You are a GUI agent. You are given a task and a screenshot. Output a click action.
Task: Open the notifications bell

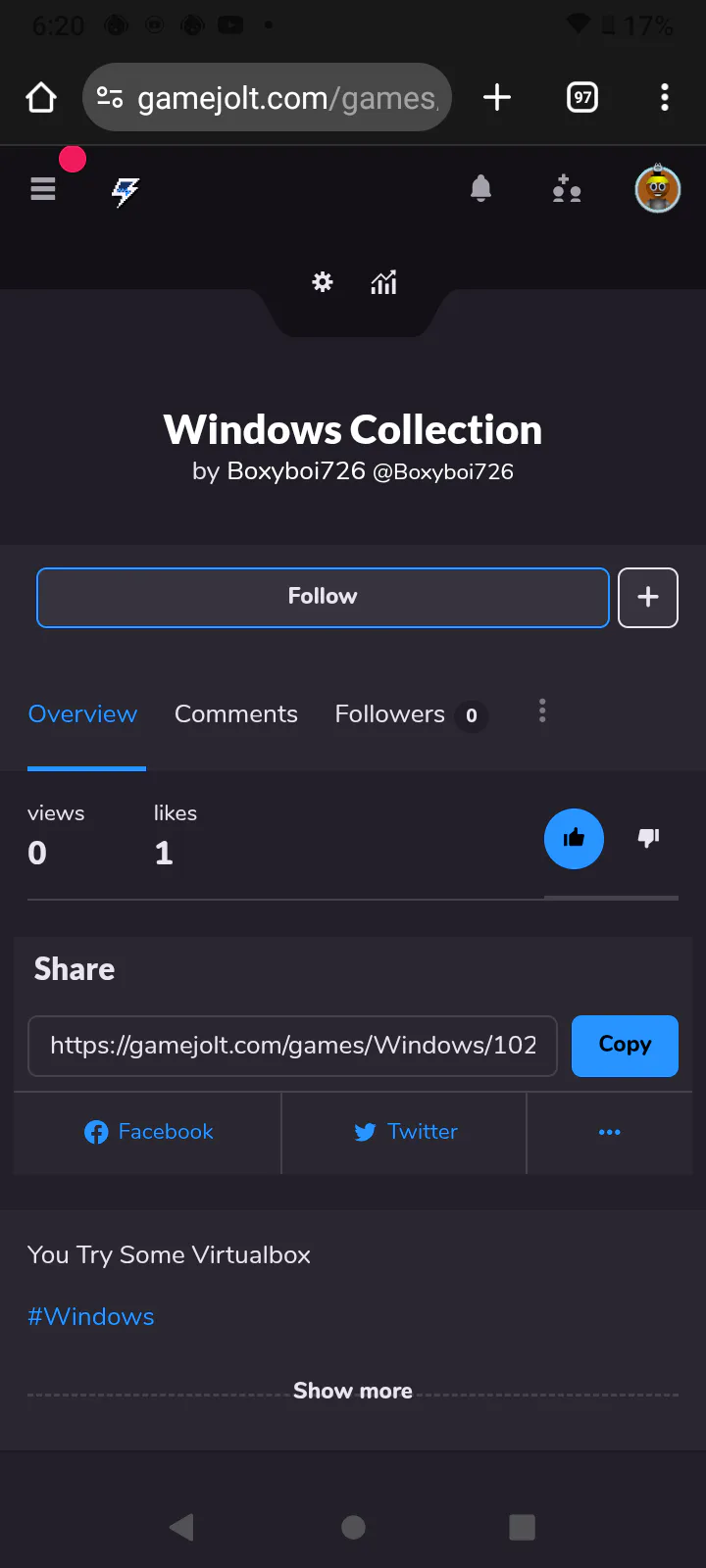(x=480, y=188)
